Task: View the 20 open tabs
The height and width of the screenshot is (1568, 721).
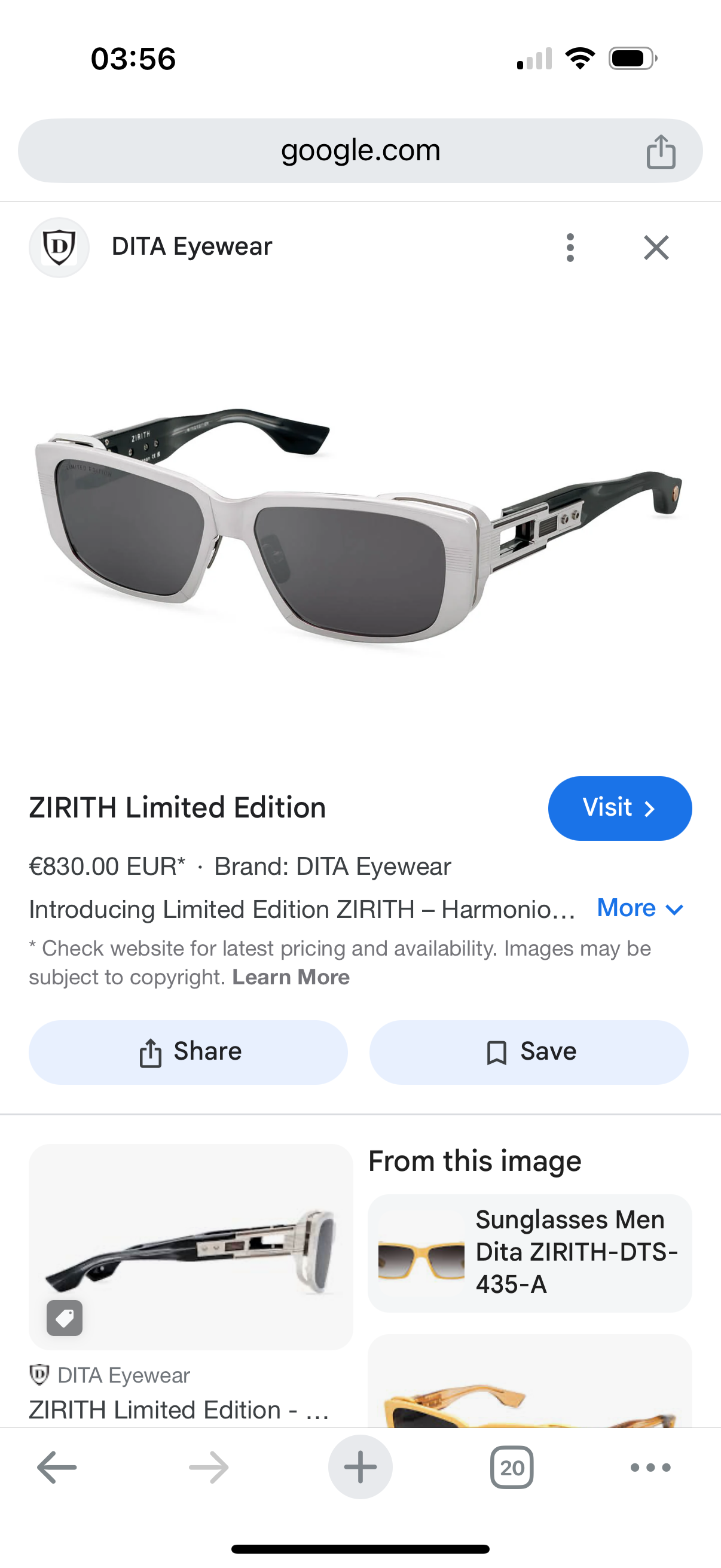Action: pyautogui.click(x=512, y=1468)
